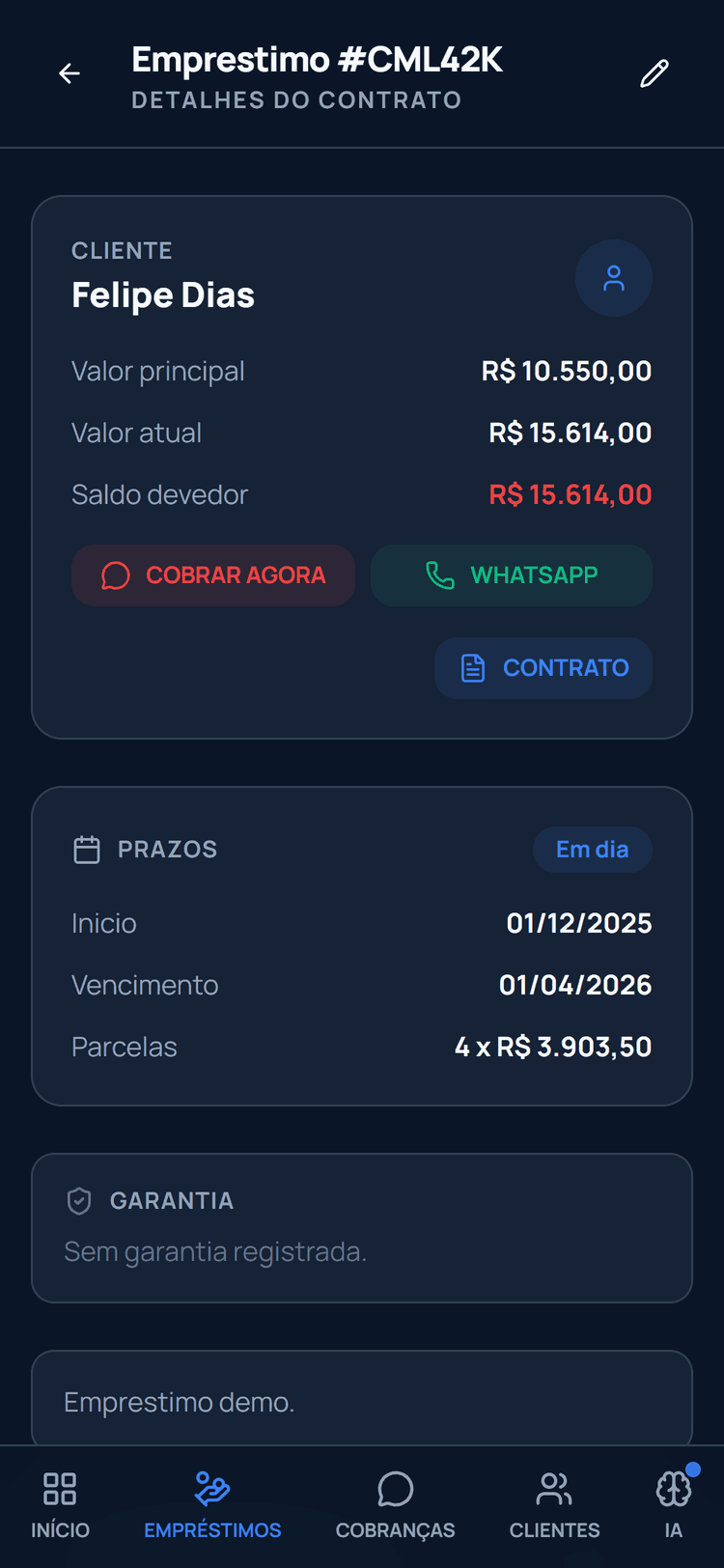Select the phone icon inside the WHATSAPP button
Image resolution: width=724 pixels, height=1568 pixels.
pos(442,574)
